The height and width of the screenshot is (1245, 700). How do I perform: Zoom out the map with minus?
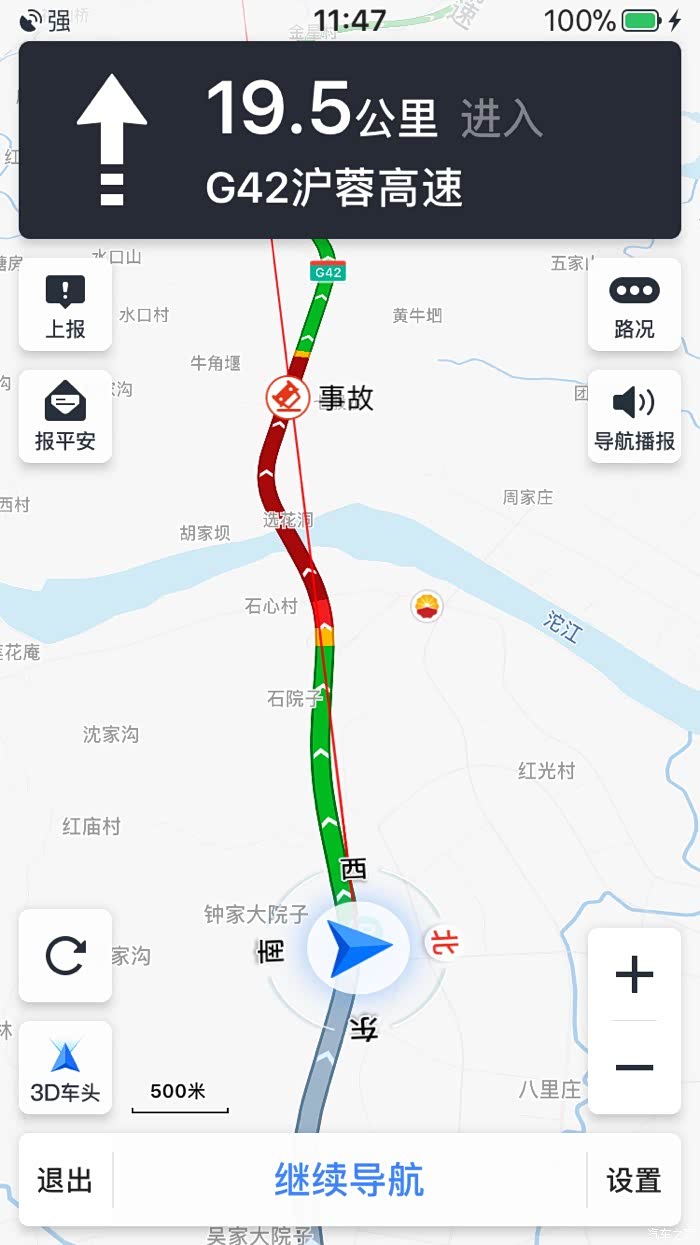[634, 1067]
